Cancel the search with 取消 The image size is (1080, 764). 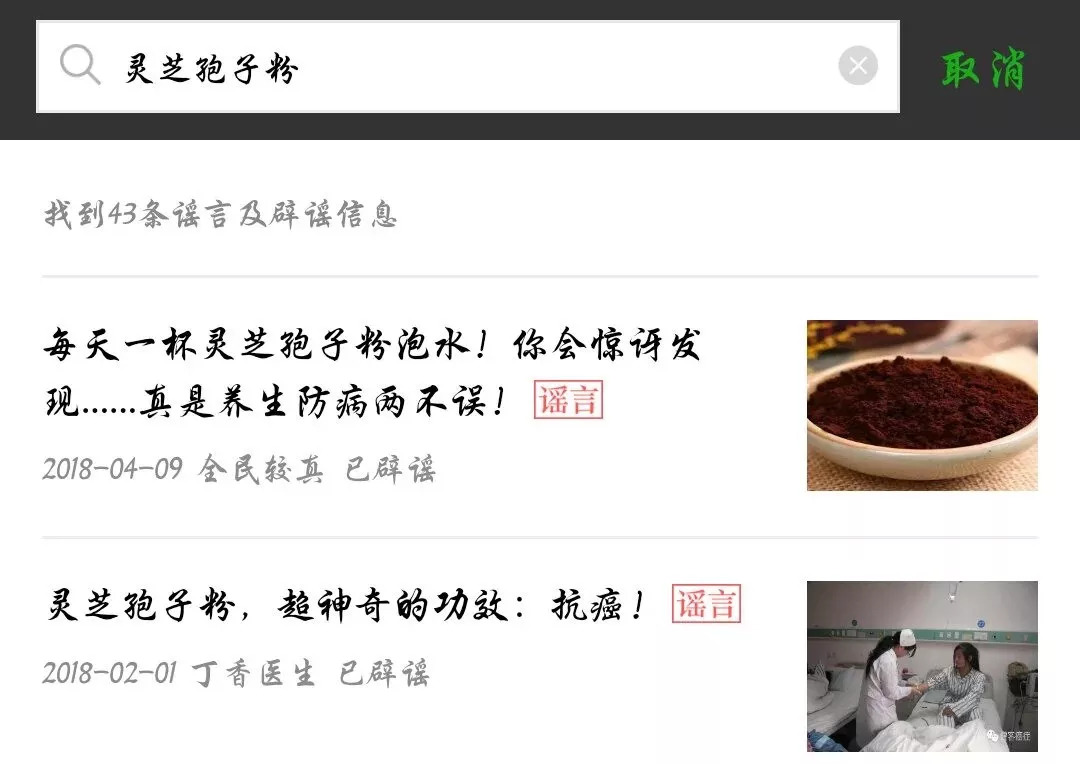(983, 69)
